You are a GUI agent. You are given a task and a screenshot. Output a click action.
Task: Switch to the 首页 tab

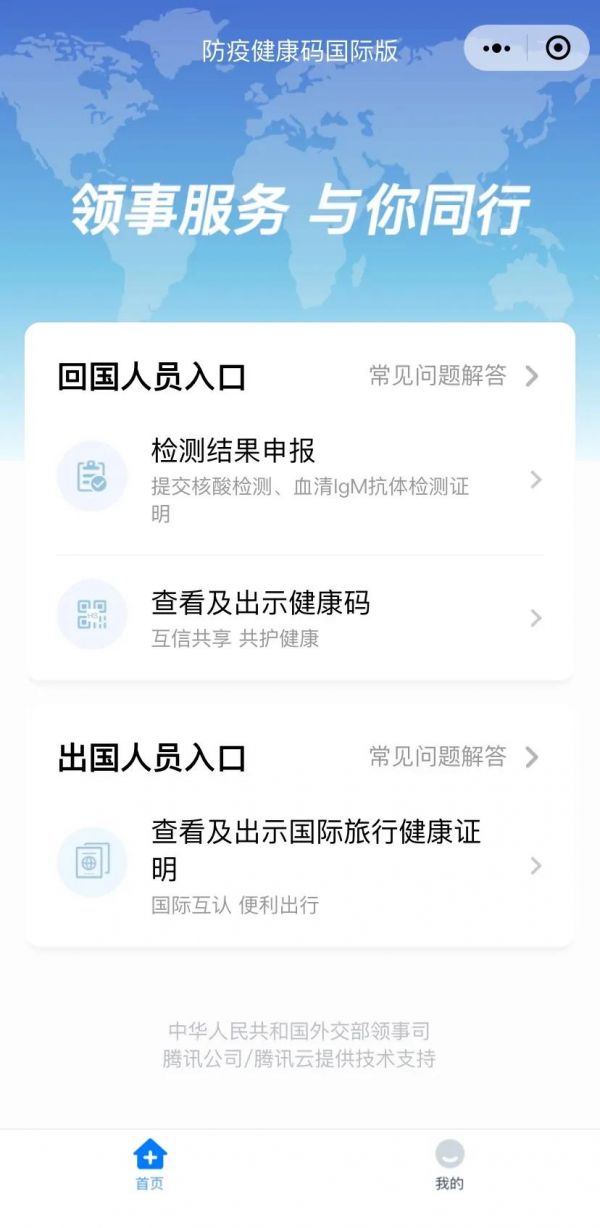150,1165
